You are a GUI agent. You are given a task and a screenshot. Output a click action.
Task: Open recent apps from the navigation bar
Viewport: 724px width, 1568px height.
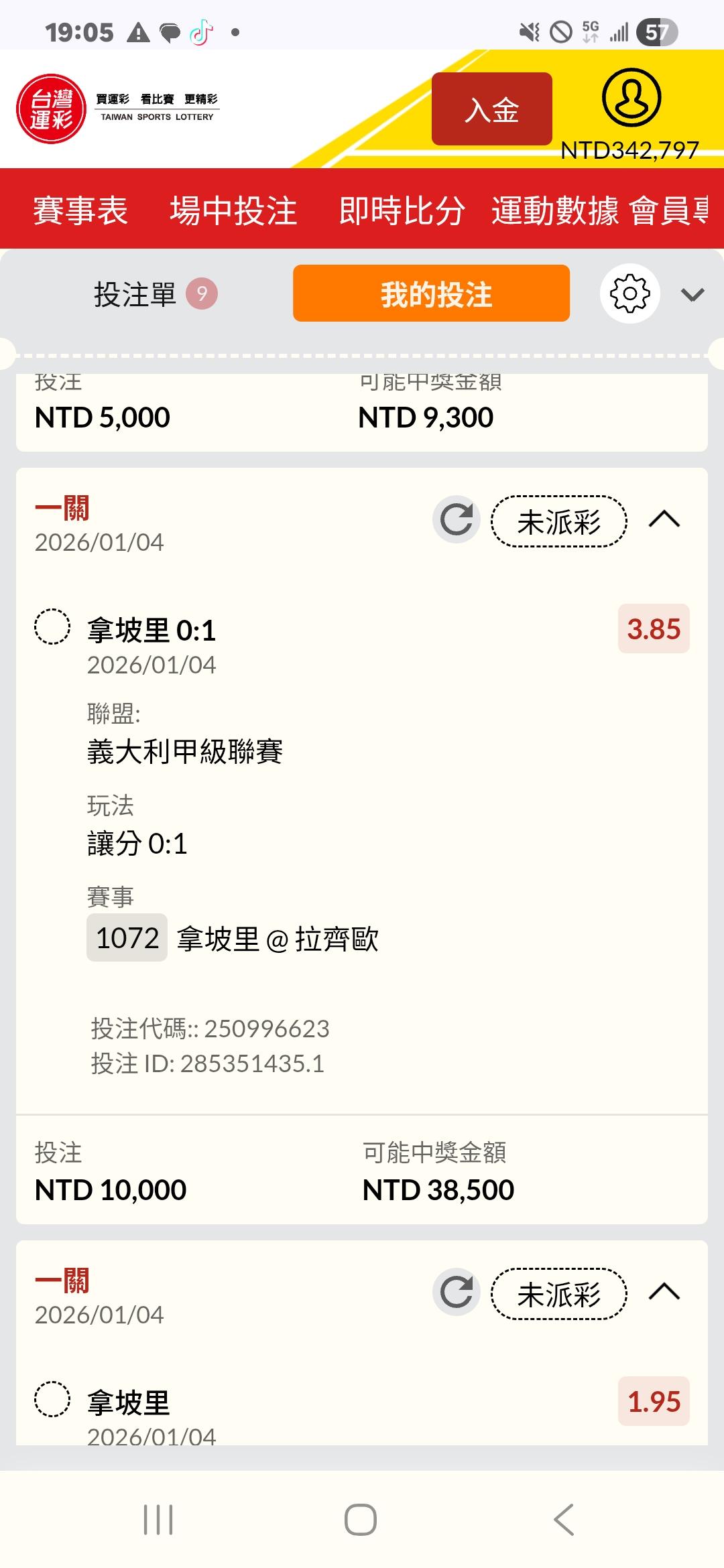[159, 1519]
